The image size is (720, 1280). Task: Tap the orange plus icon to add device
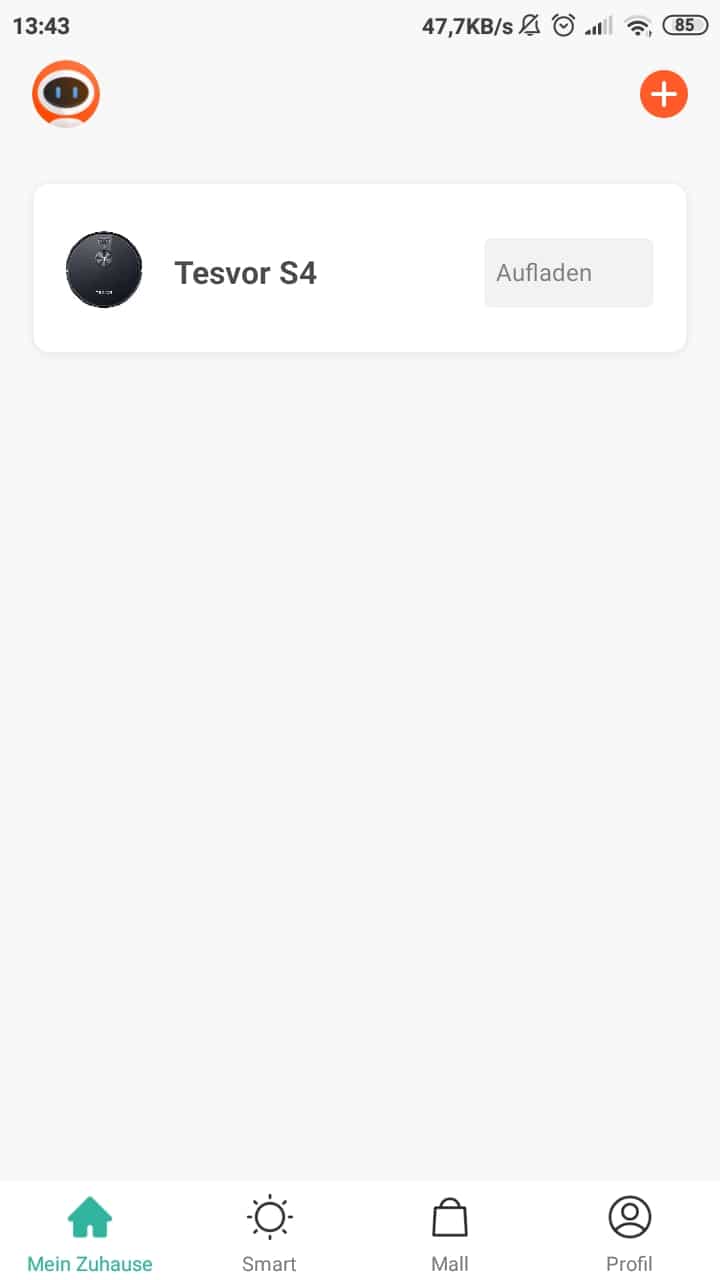664,95
